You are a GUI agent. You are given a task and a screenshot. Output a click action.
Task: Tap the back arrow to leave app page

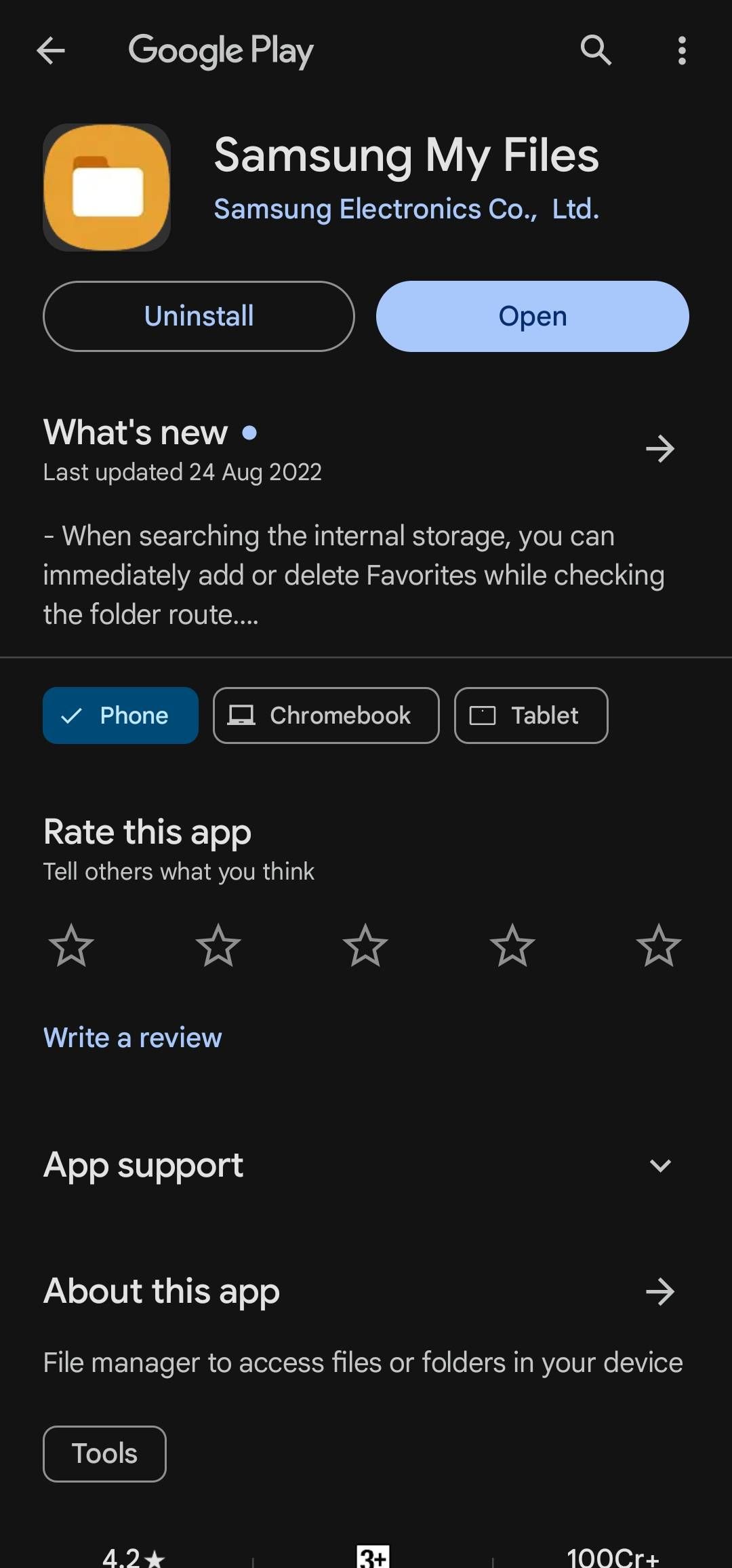tap(52, 50)
